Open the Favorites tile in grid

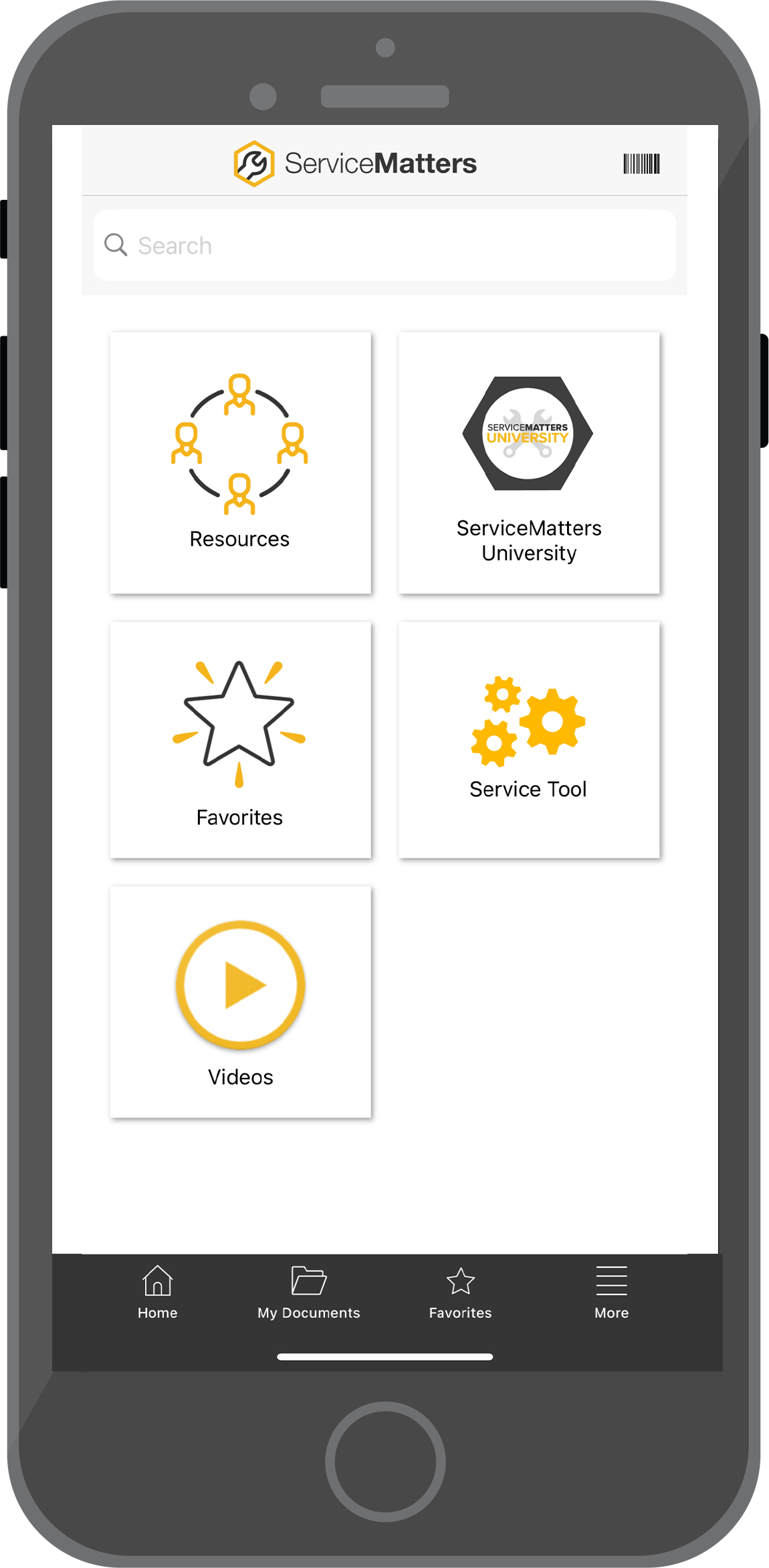[x=240, y=740]
